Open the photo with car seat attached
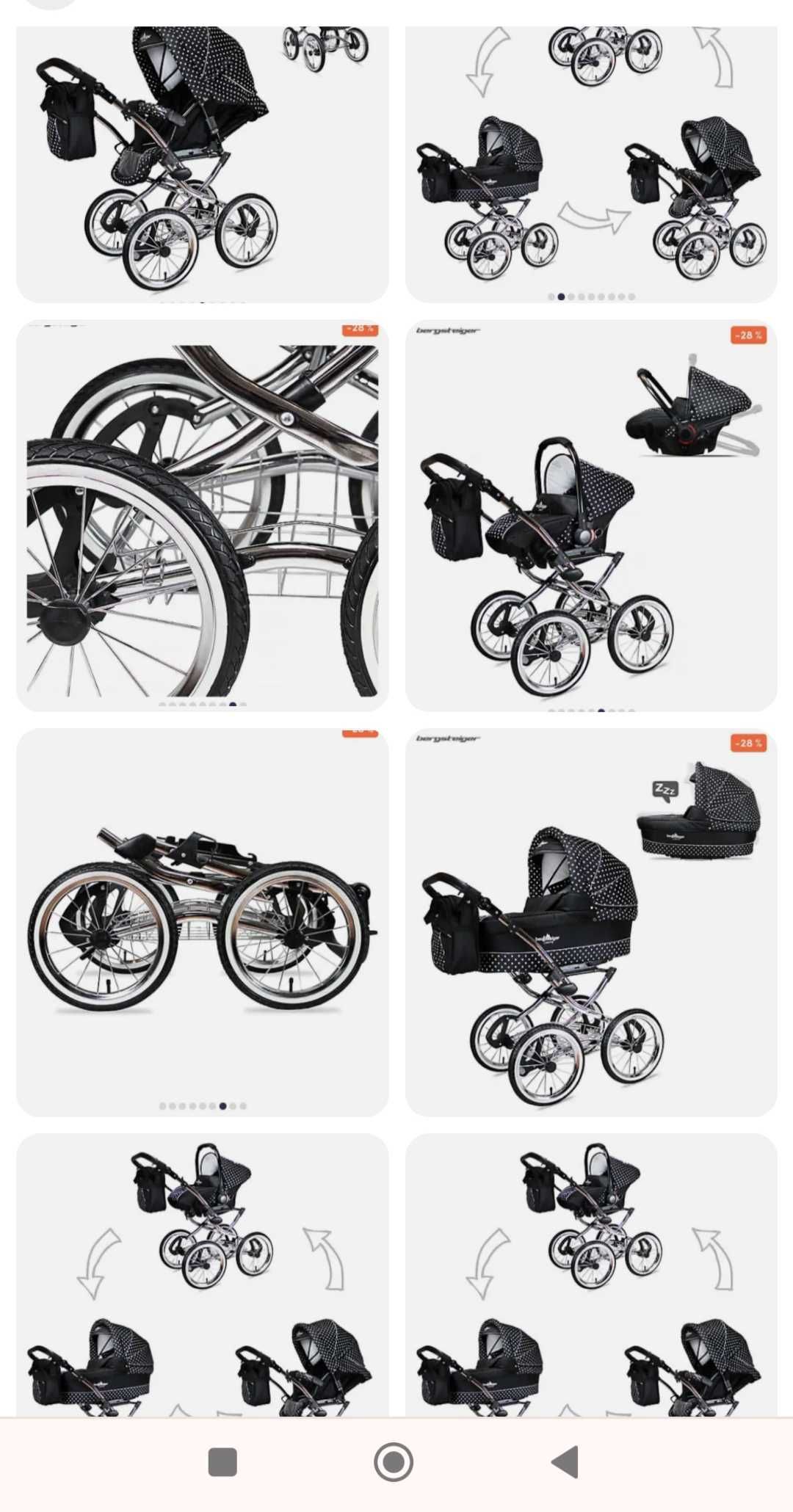The image size is (793, 1512). (x=591, y=515)
